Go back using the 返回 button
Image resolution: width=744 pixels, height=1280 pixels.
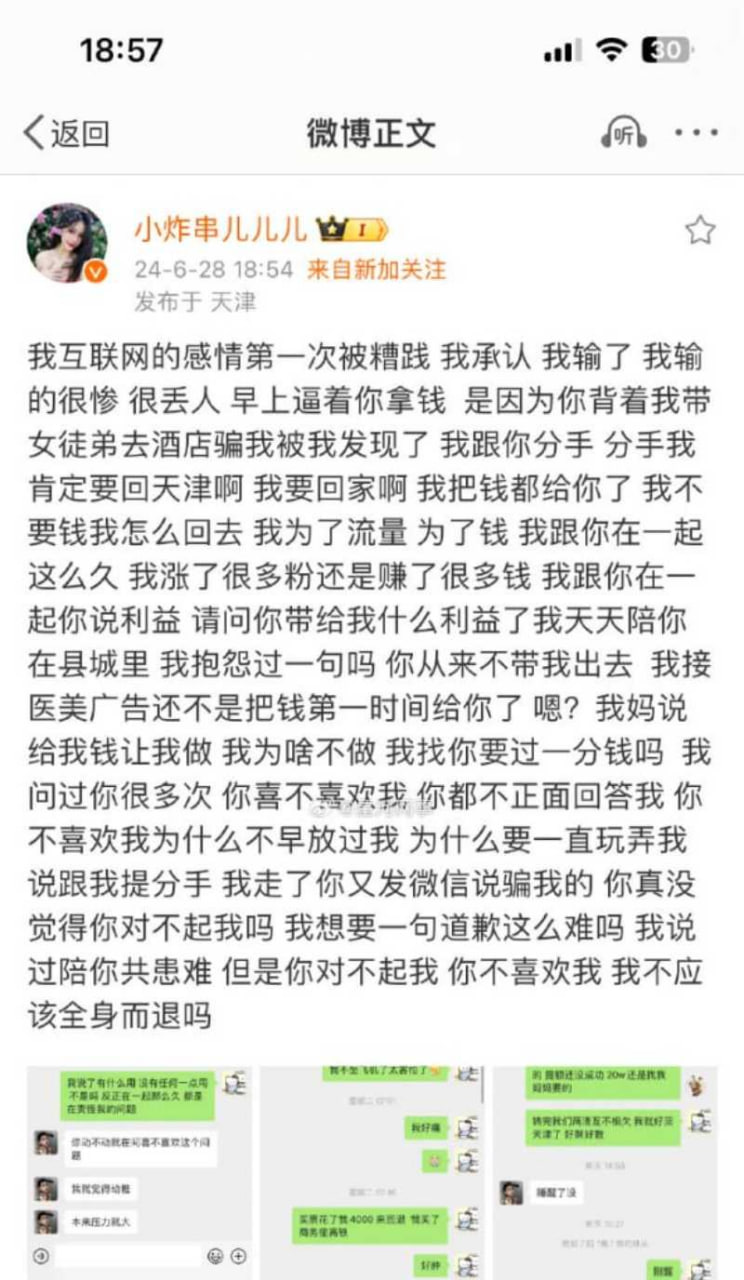[x=66, y=132]
